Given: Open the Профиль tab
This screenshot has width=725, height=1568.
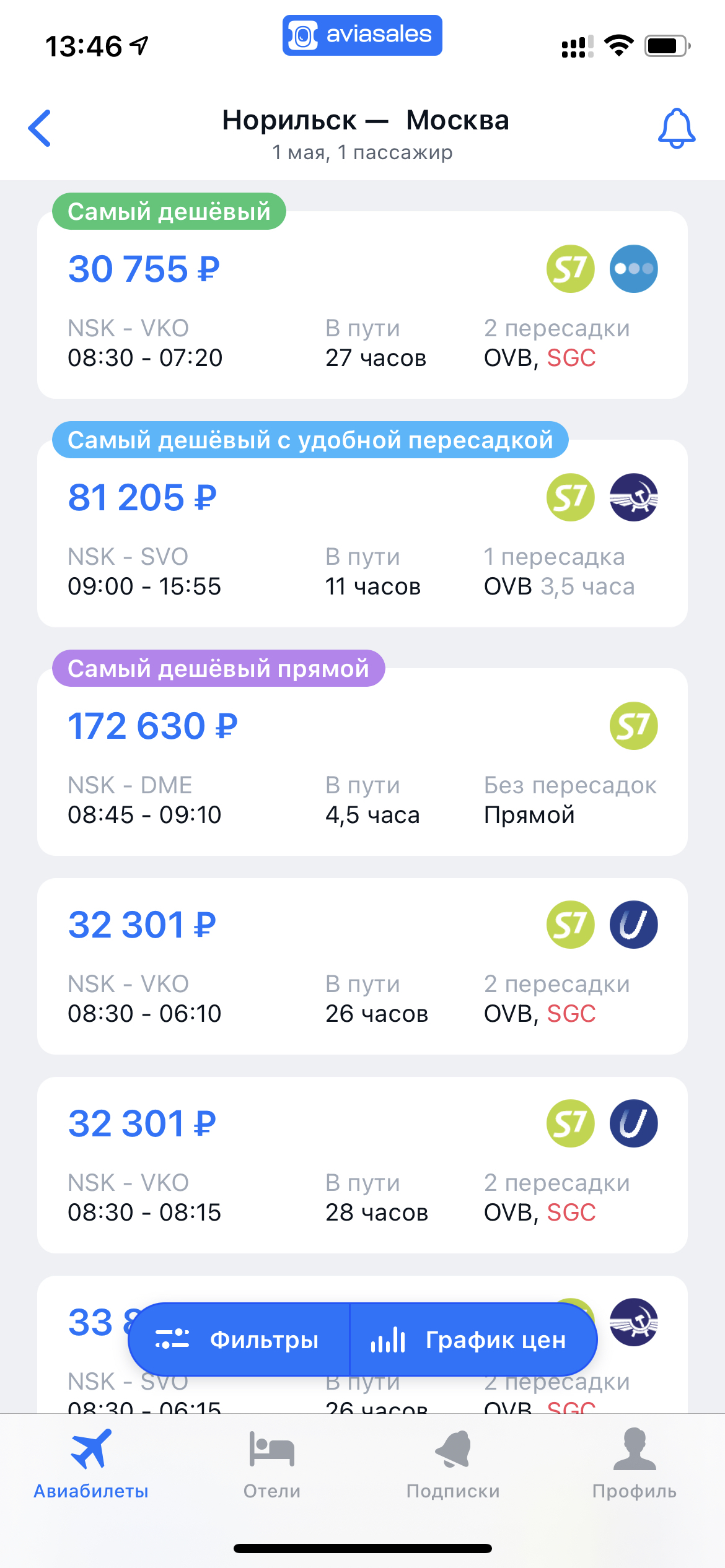Looking at the screenshot, I should [x=634, y=1464].
